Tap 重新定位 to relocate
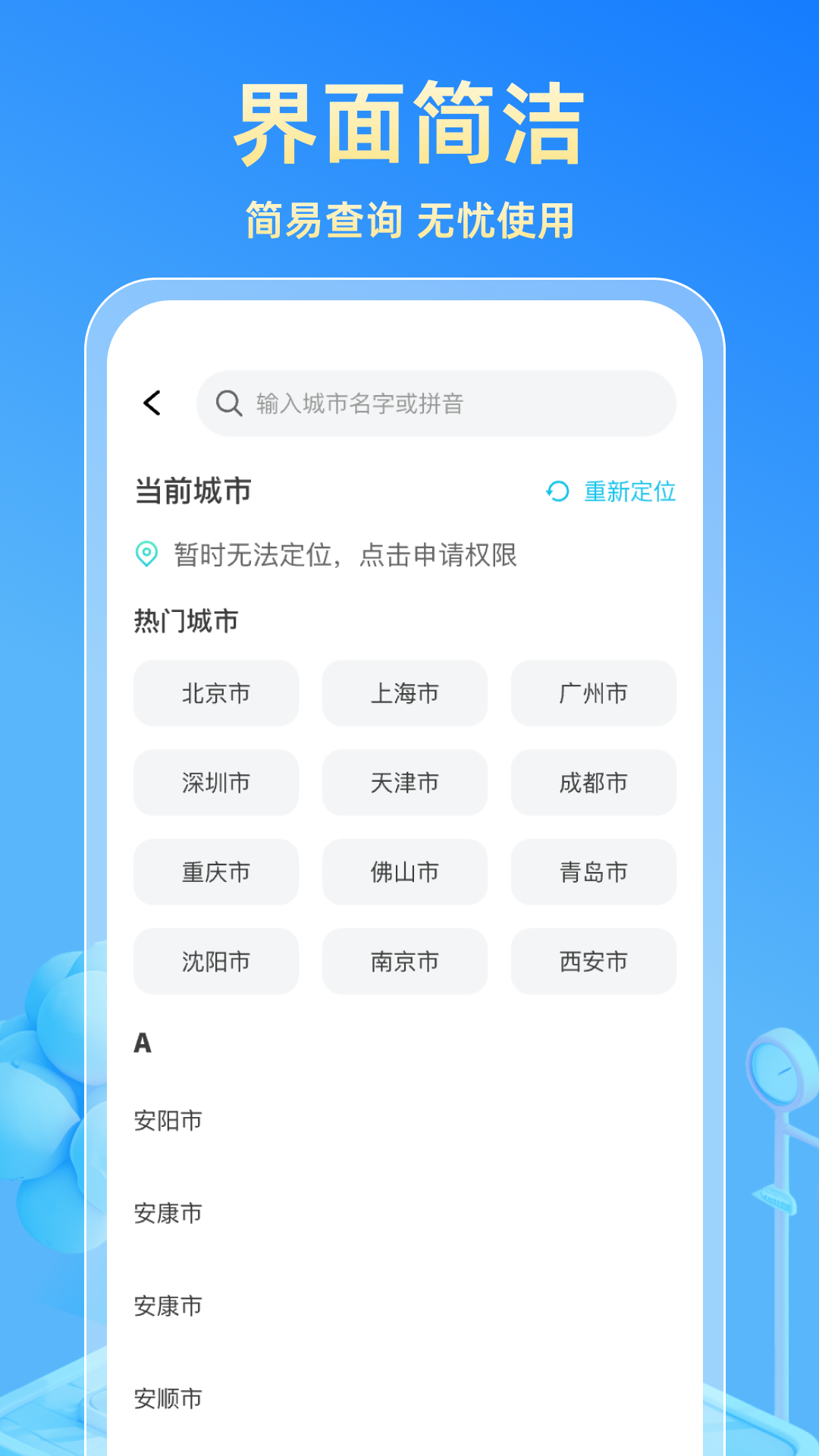The width and height of the screenshot is (819, 1456). [629, 492]
